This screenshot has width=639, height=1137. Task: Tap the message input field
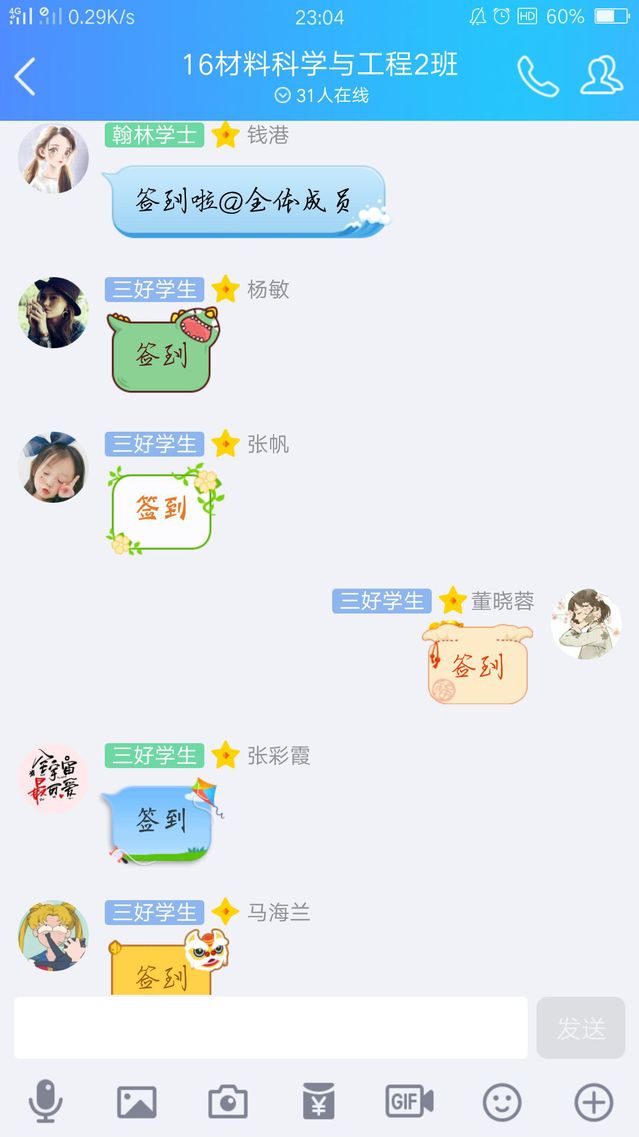(x=270, y=1027)
